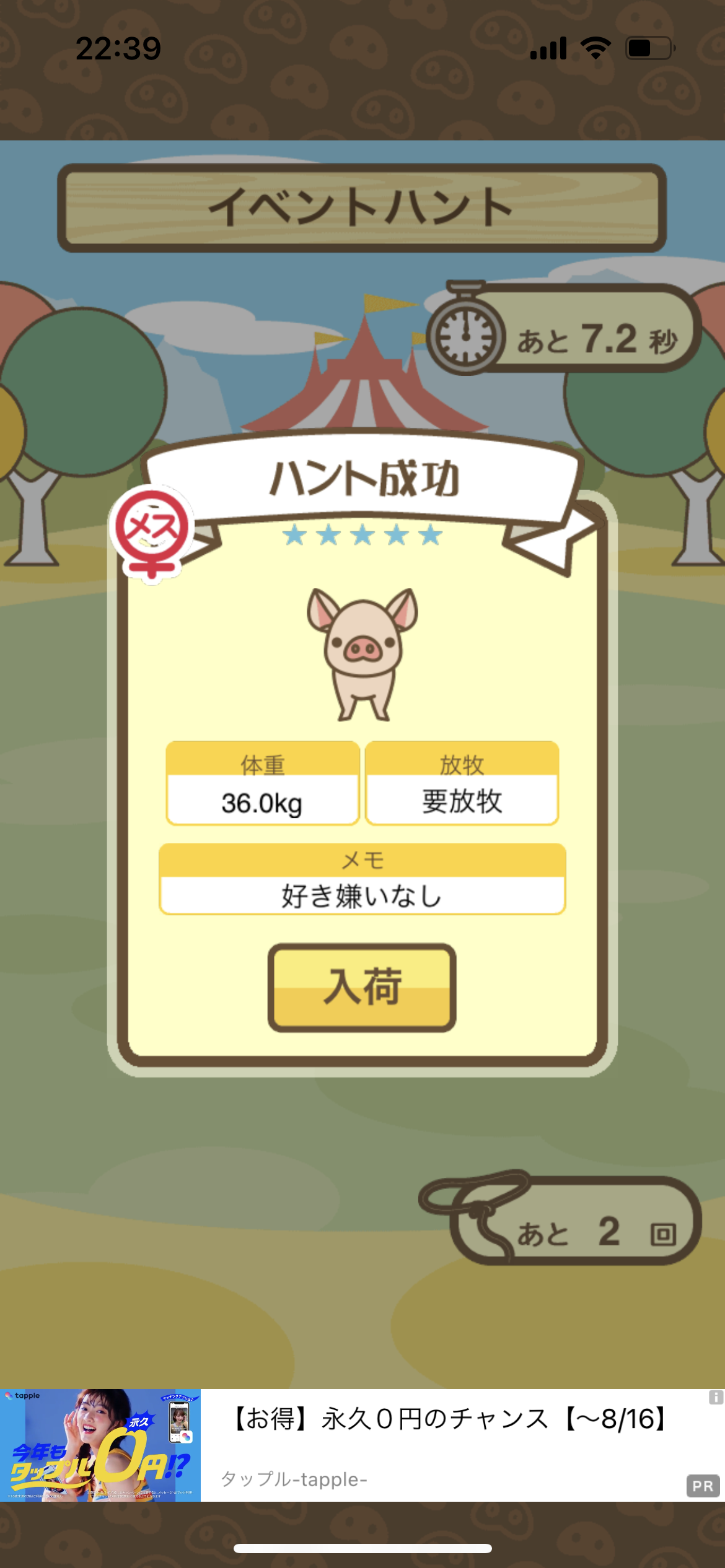Open the ad info icon

coord(716,1397)
